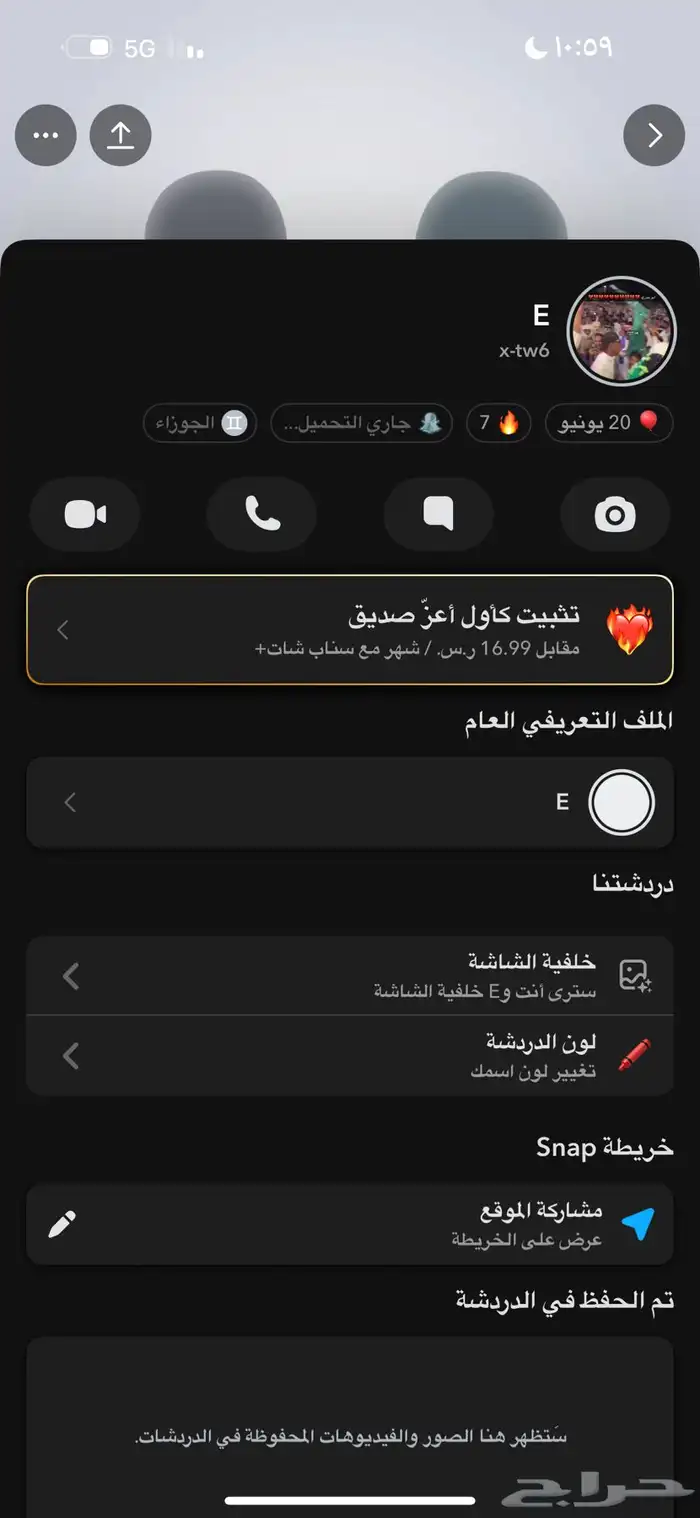Open the chat with E
Image resolution: width=700 pixels, height=1518 pixels.
[438, 514]
